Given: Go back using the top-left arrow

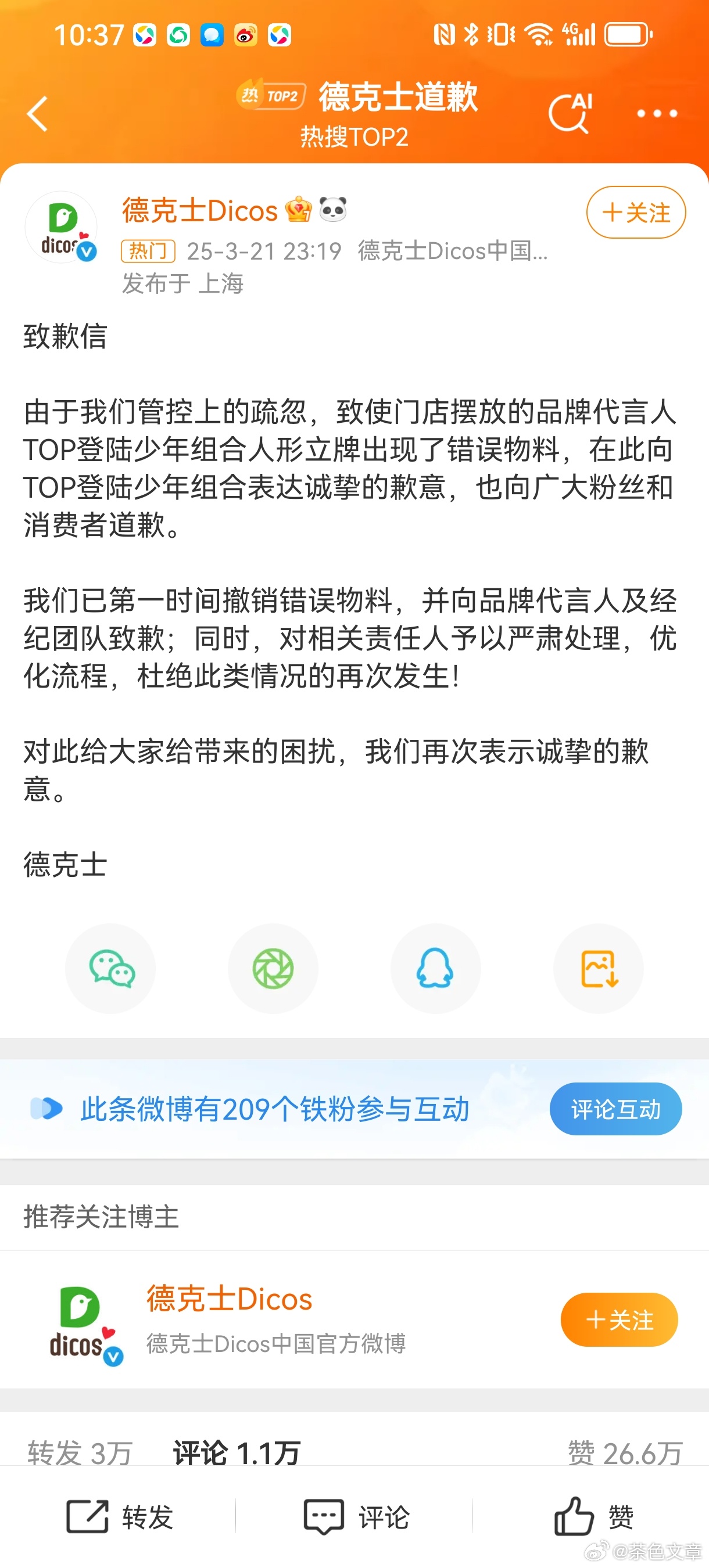Looking at the screenshot, I should point(37,114).
